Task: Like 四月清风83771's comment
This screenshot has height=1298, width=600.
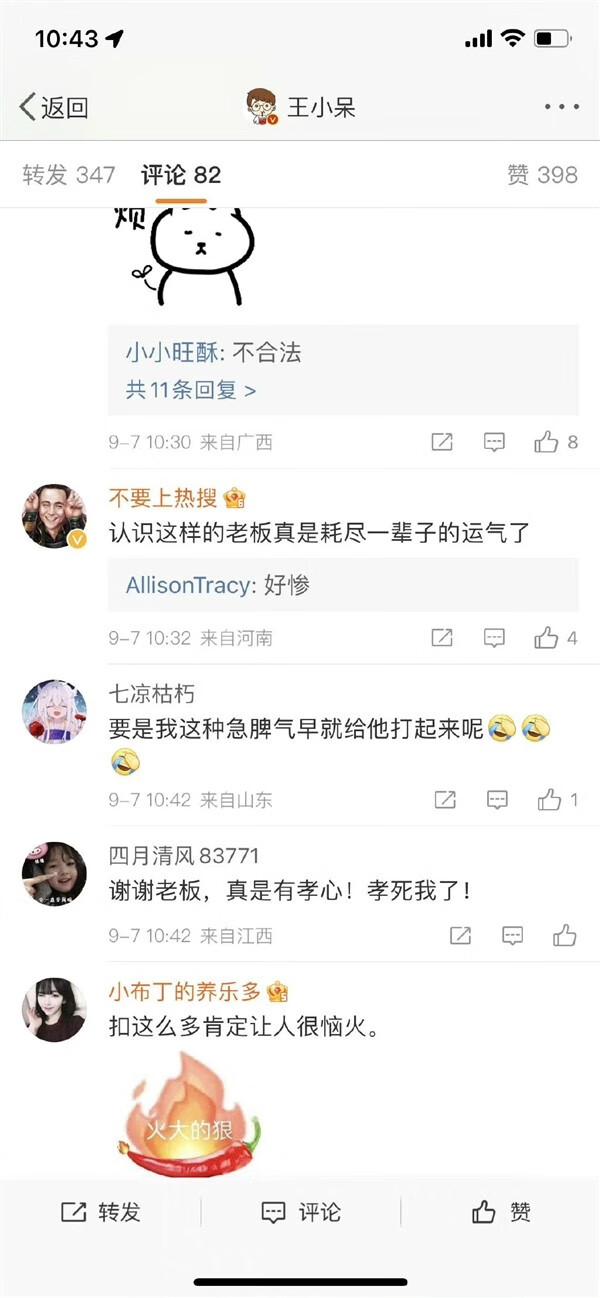Action: coord(565,936)
